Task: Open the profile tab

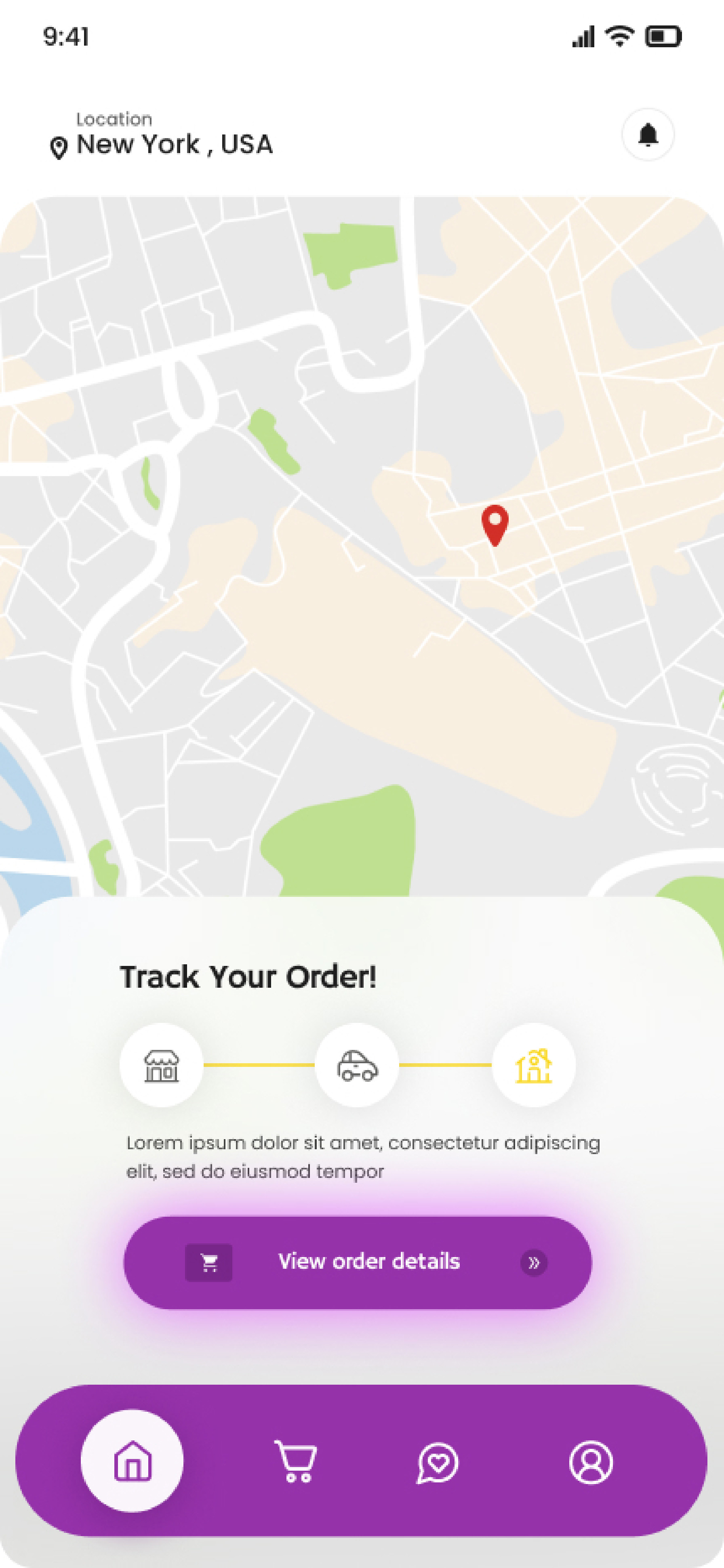Action: click(x=591, y=1462)
